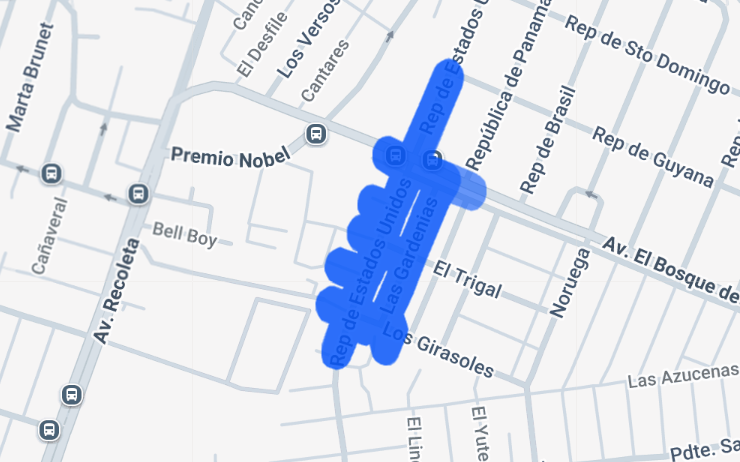Screen dimensions: 740x462
Task: Open the bus stop beside Premio Nobel
Action: [317, 133]
